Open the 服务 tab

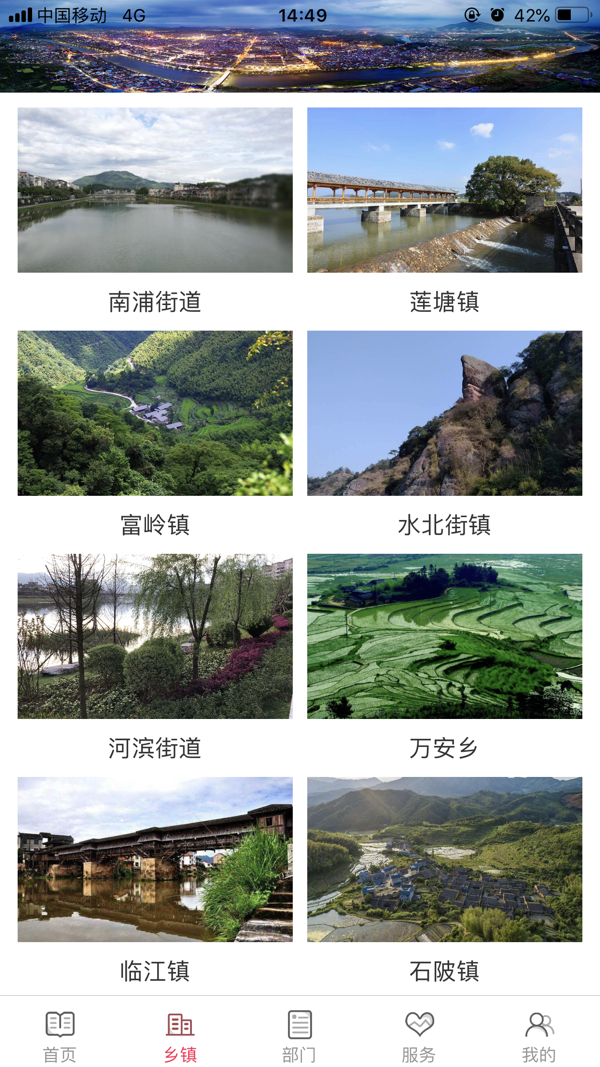419,1035
